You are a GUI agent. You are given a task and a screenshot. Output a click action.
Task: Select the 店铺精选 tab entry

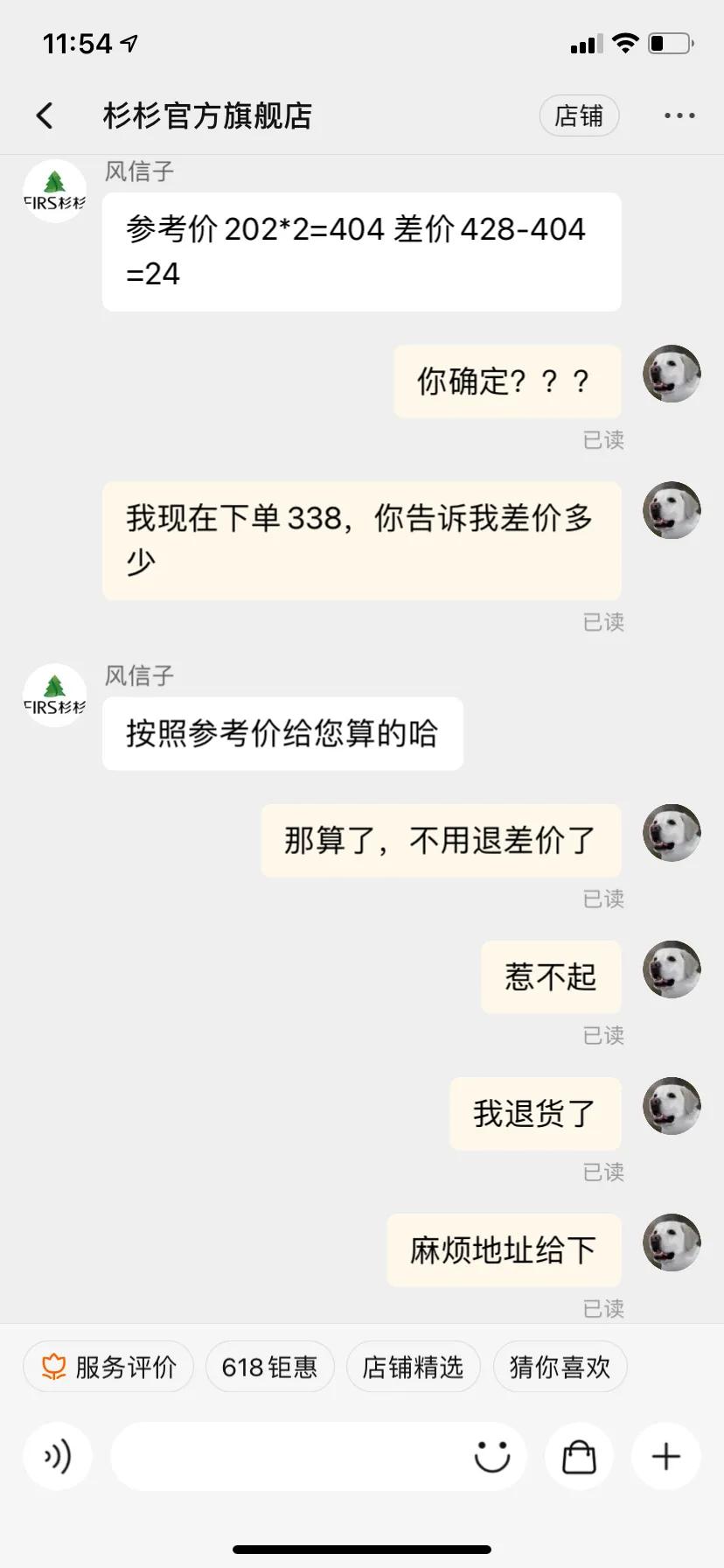point(413,1366)
